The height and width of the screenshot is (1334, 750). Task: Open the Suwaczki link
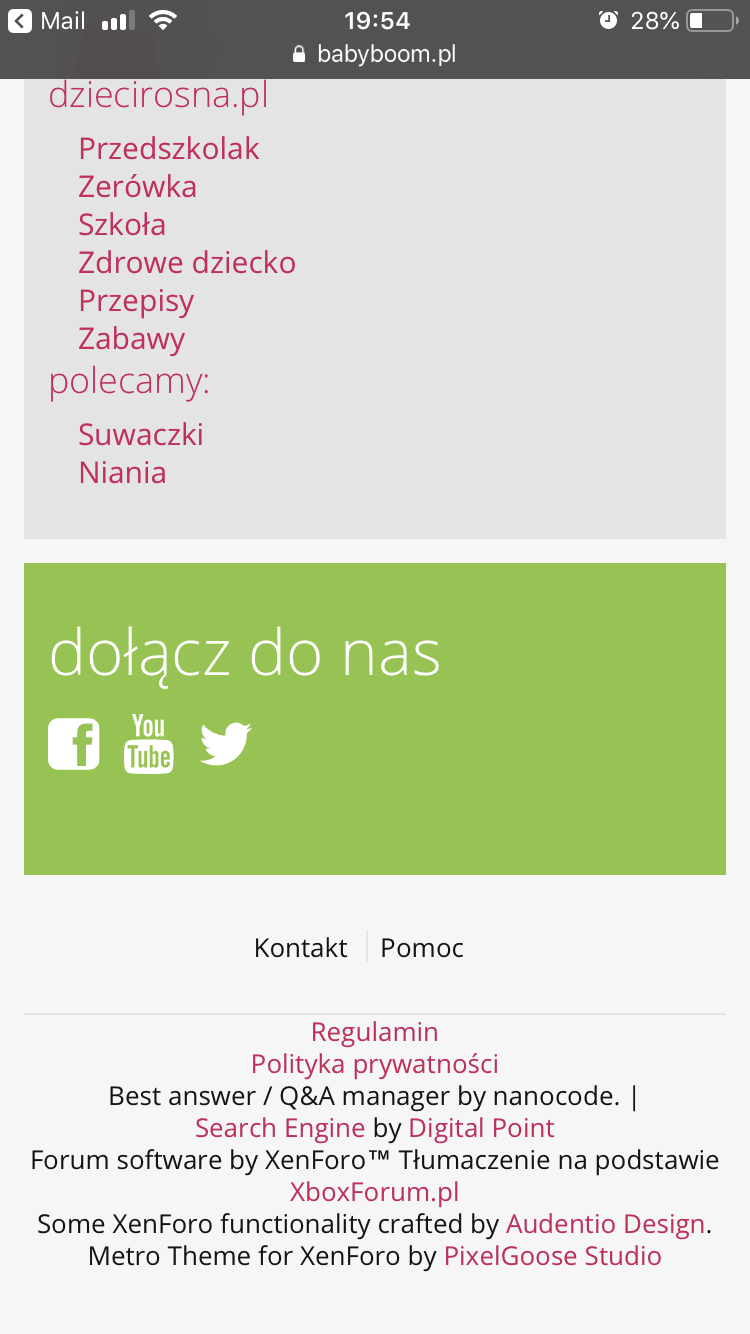pyautogui.click(x=141, y=434)
